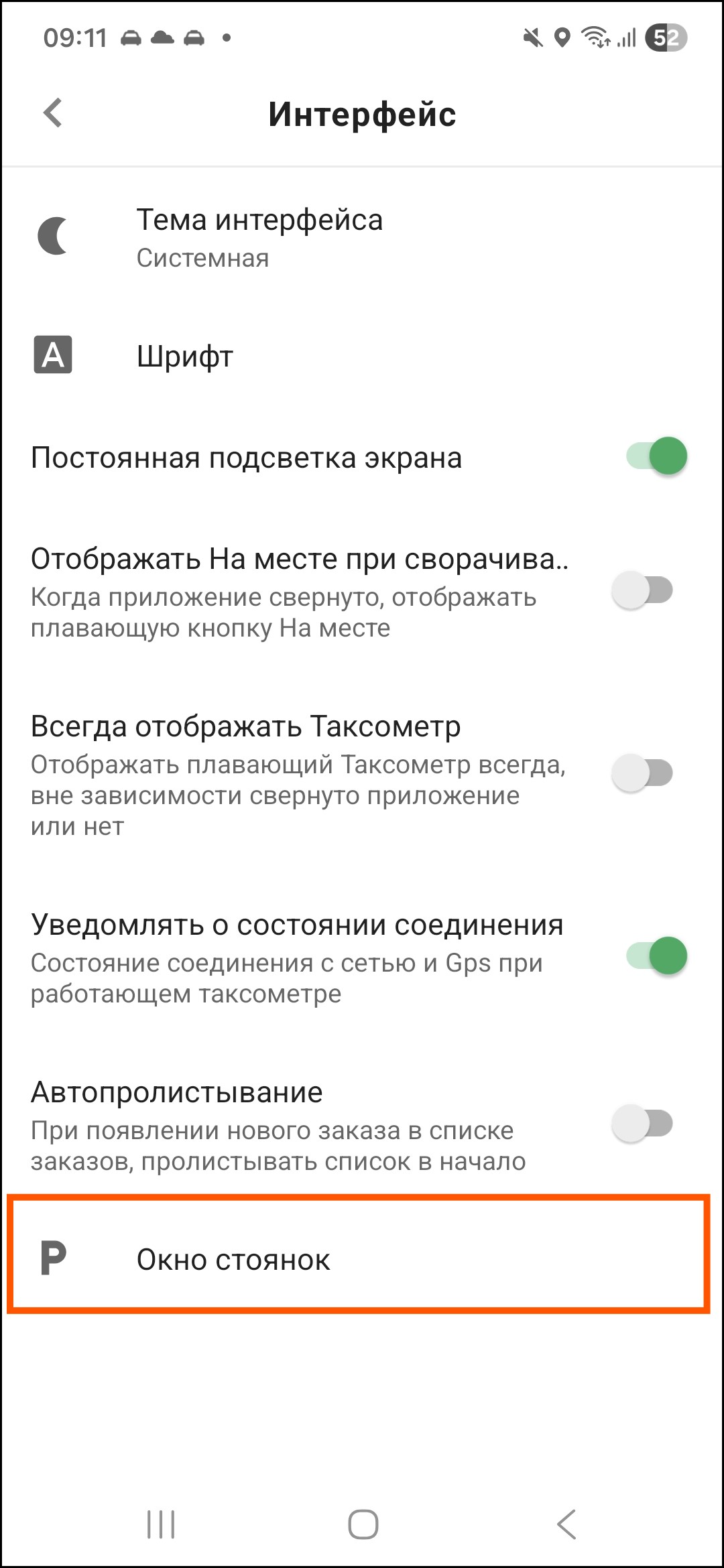Enable the Автопролистывание switch
The image size is (724, 1568).
[x=642, y=1124]
